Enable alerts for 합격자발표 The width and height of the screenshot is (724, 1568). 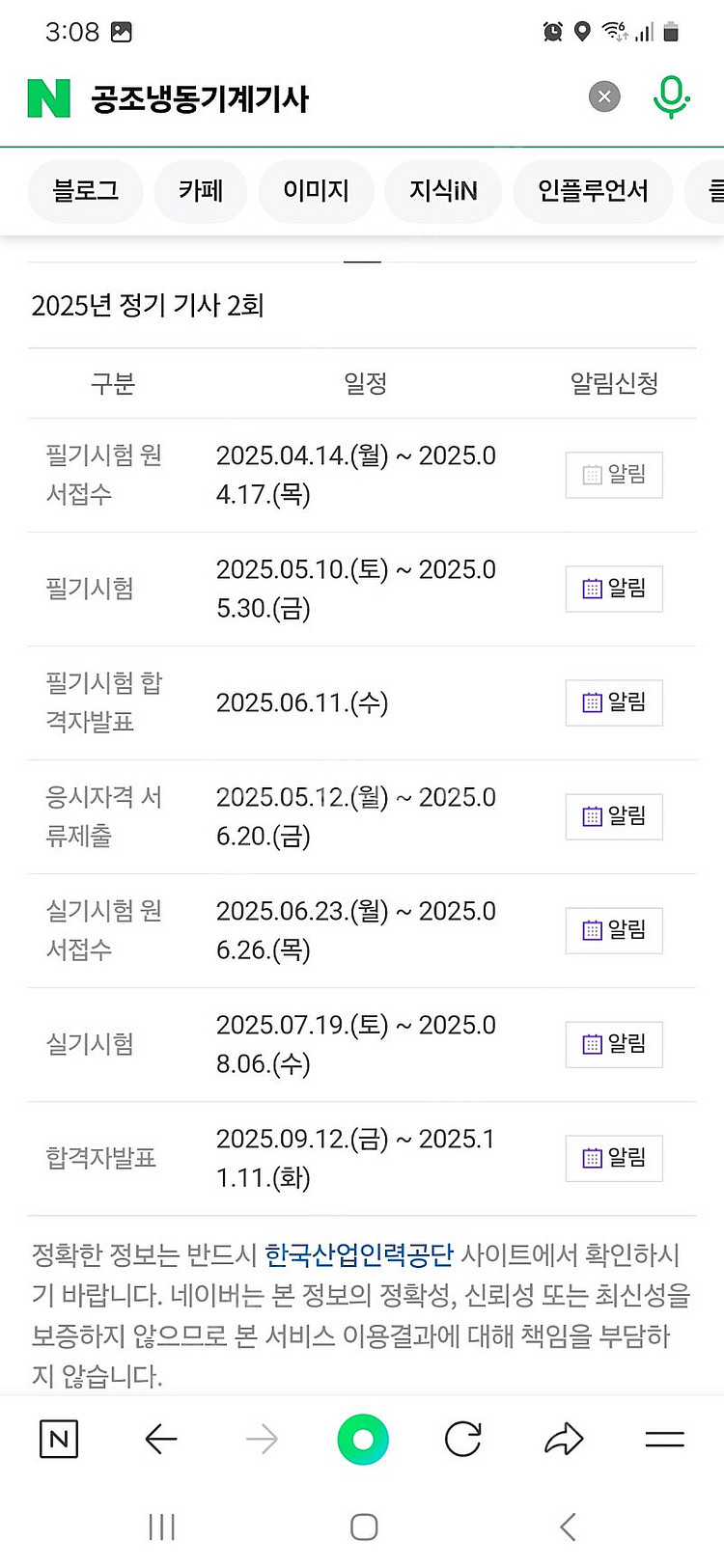pyautogui.click(x=613, y=1158)
